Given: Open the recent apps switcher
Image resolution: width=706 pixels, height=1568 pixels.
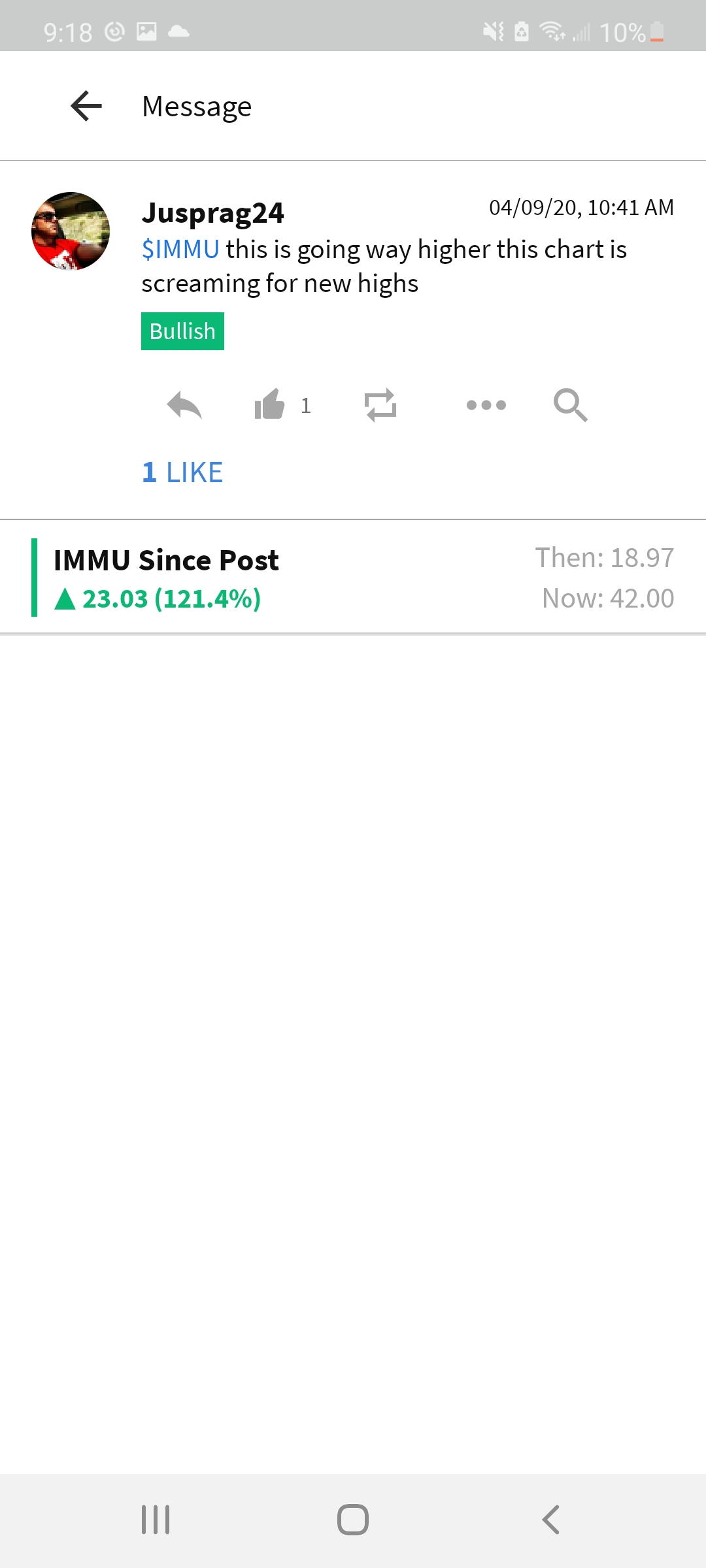Looking at the screenshot, I should point(156,1520).
